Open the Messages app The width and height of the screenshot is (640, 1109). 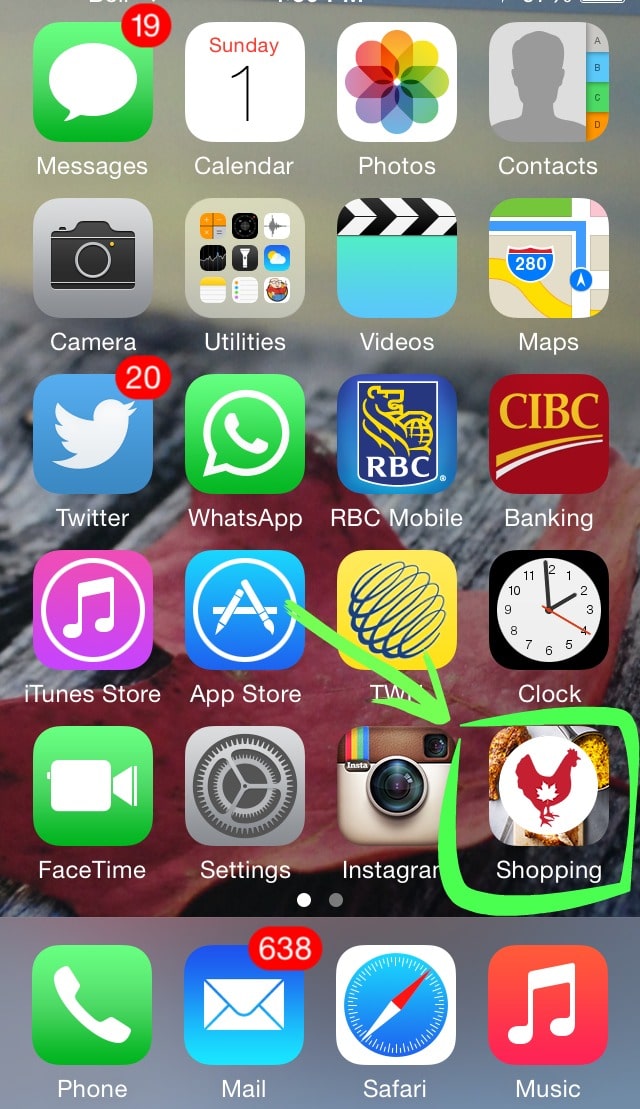tap(93, 82)
